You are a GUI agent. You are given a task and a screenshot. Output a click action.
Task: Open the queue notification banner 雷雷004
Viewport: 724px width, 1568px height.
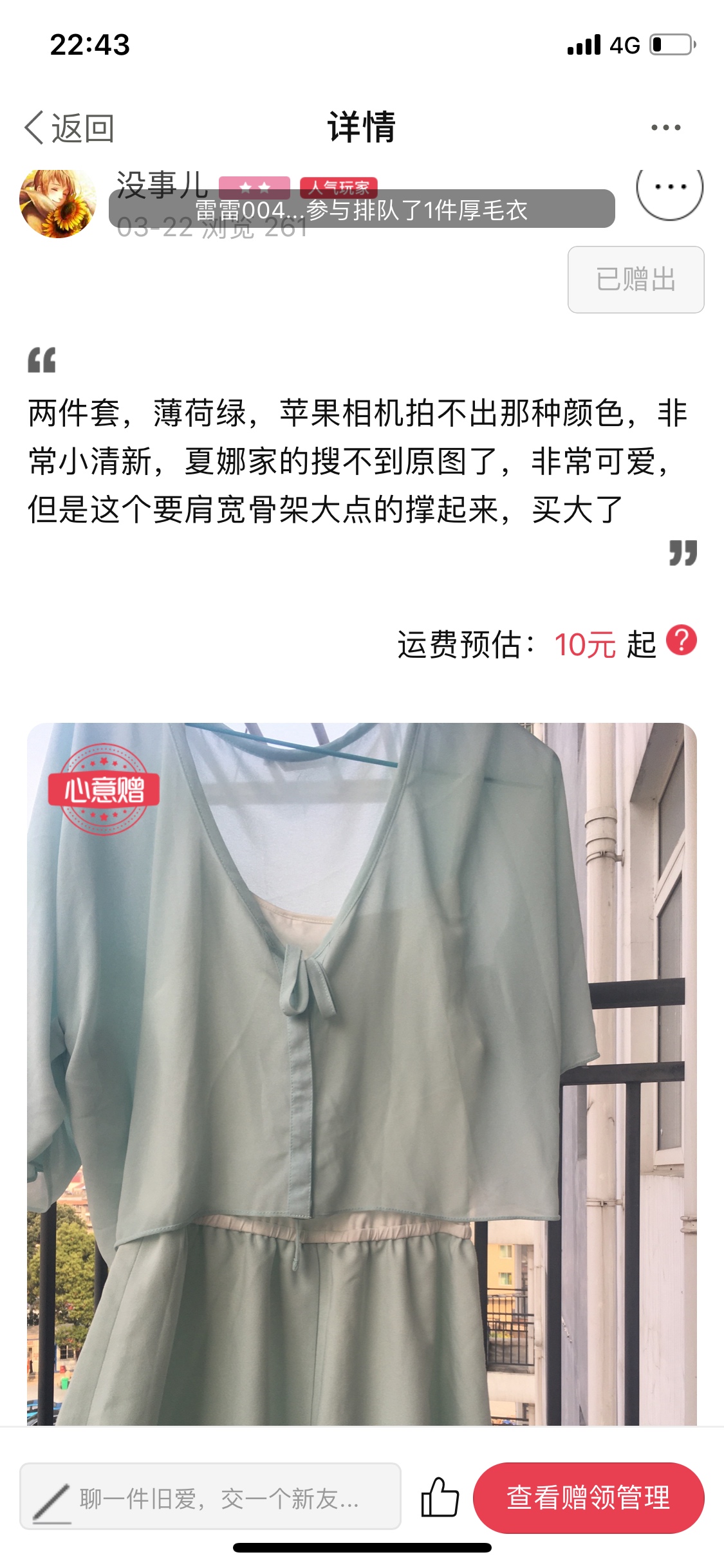tap(362, 209)
